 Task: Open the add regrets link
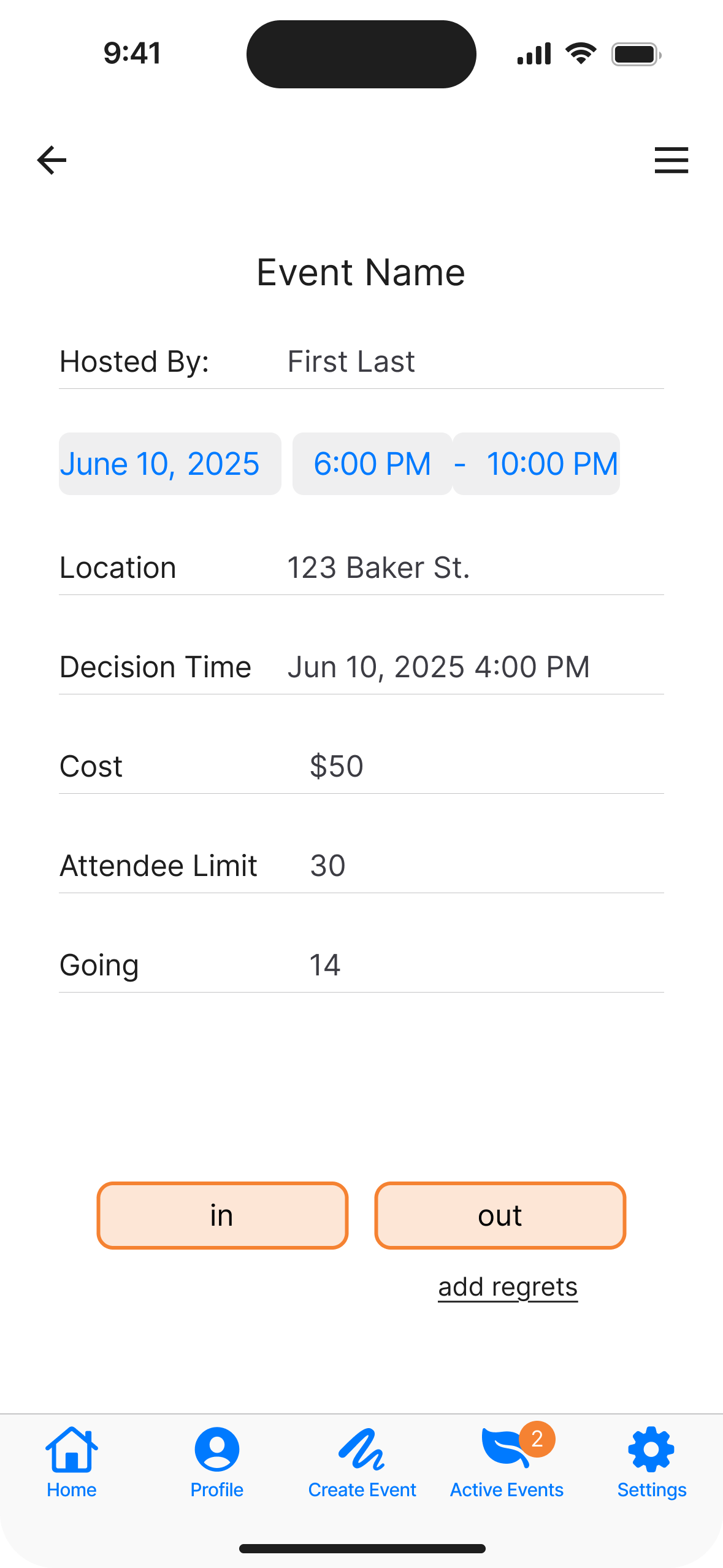pos(508,1287)
